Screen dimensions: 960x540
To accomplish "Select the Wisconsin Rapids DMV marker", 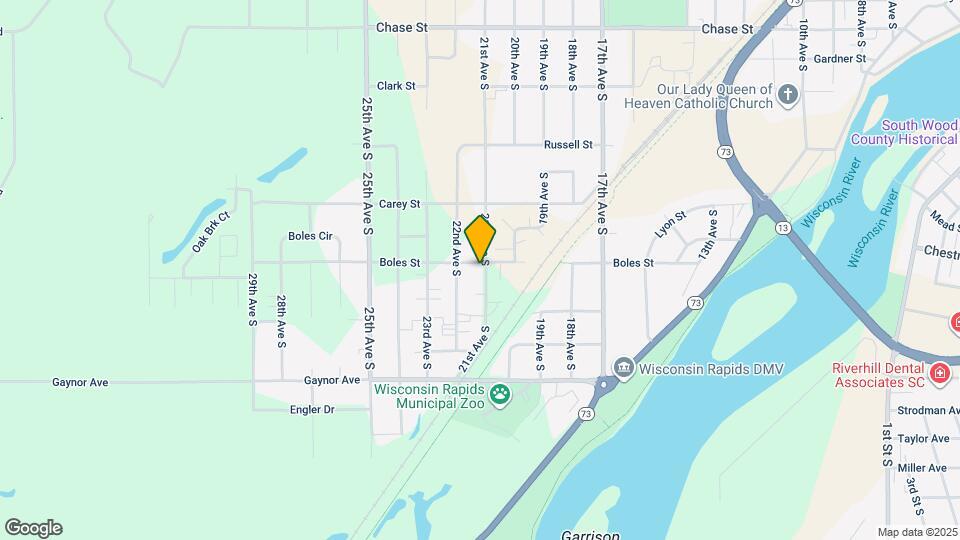I will [624, 368].
